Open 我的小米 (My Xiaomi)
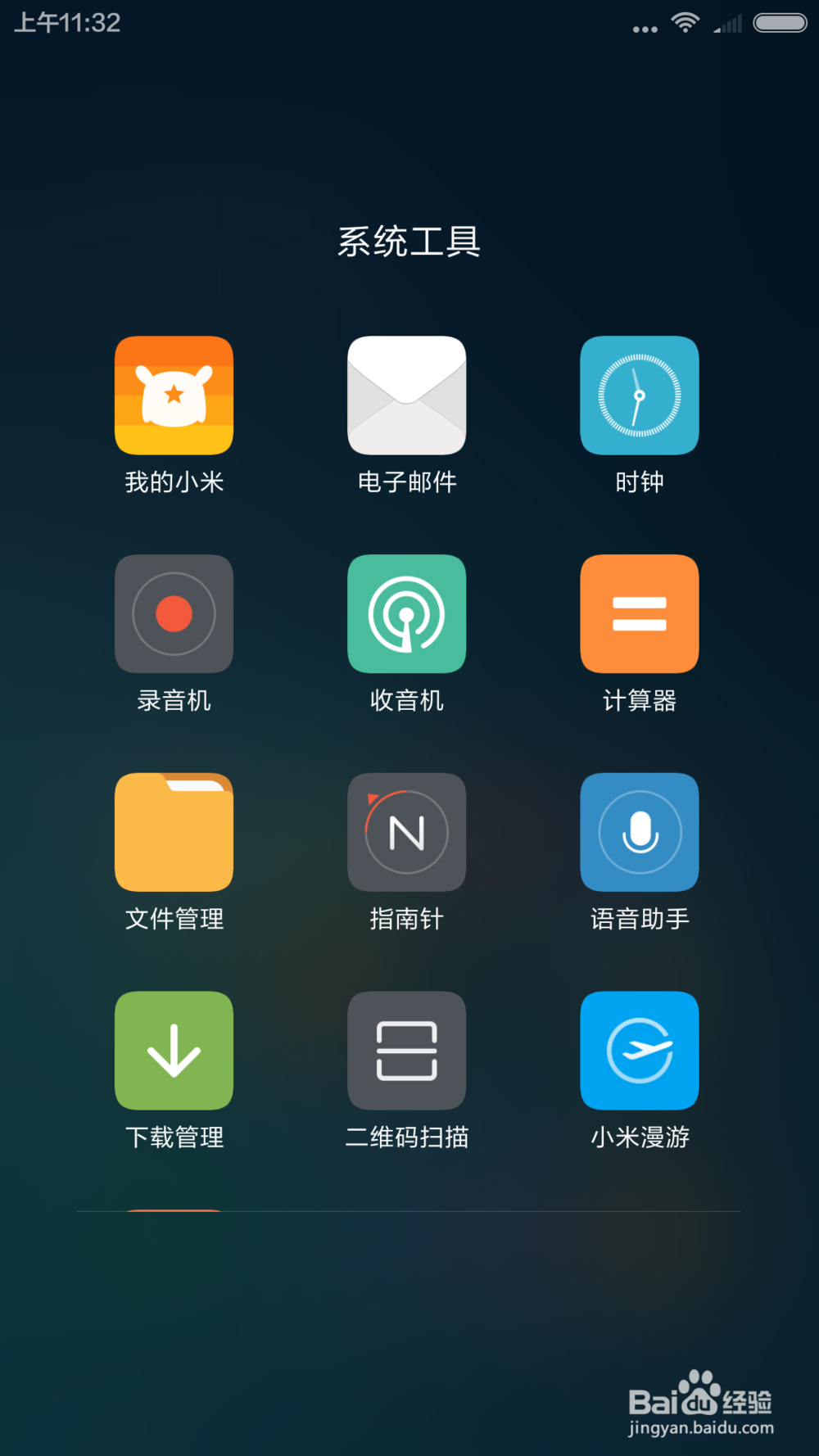The width and height of the screenshot is (819, 1456). [x=174, y=396]
